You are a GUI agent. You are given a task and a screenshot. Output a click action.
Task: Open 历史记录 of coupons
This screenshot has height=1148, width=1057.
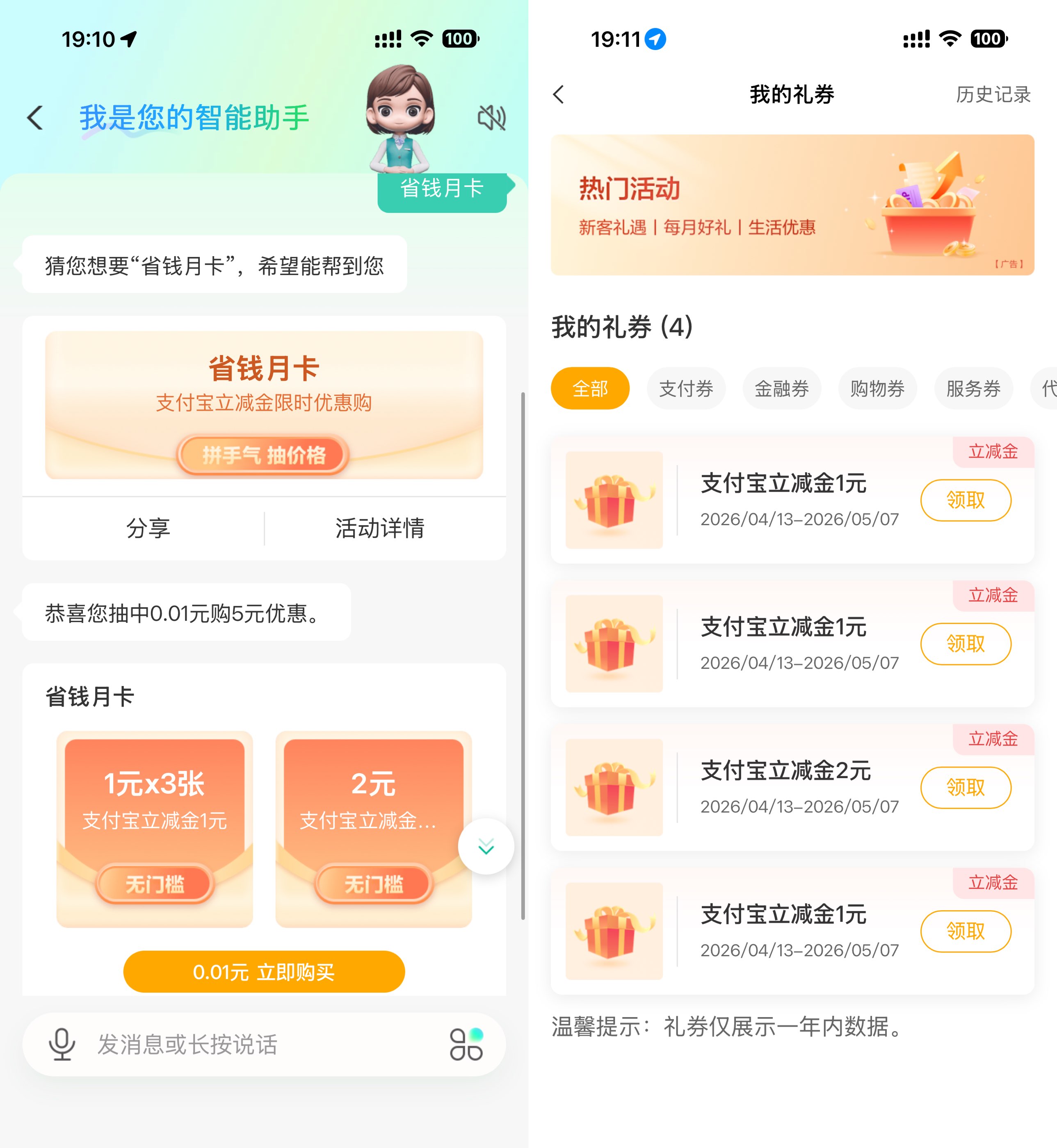[x=993, y=94]
